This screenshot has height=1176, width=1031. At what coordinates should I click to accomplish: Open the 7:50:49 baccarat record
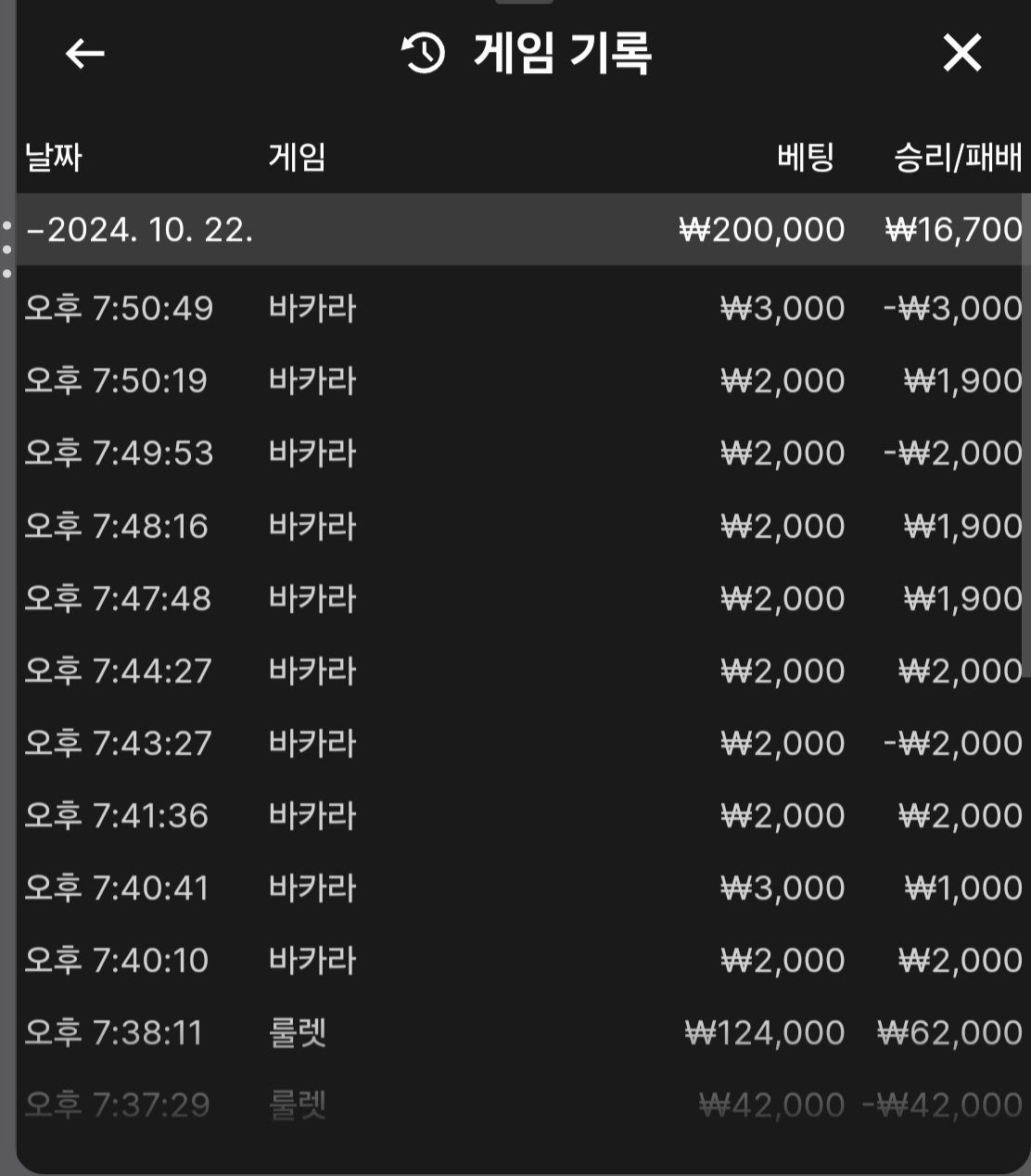pyautogui.click(x=519, y=308)
